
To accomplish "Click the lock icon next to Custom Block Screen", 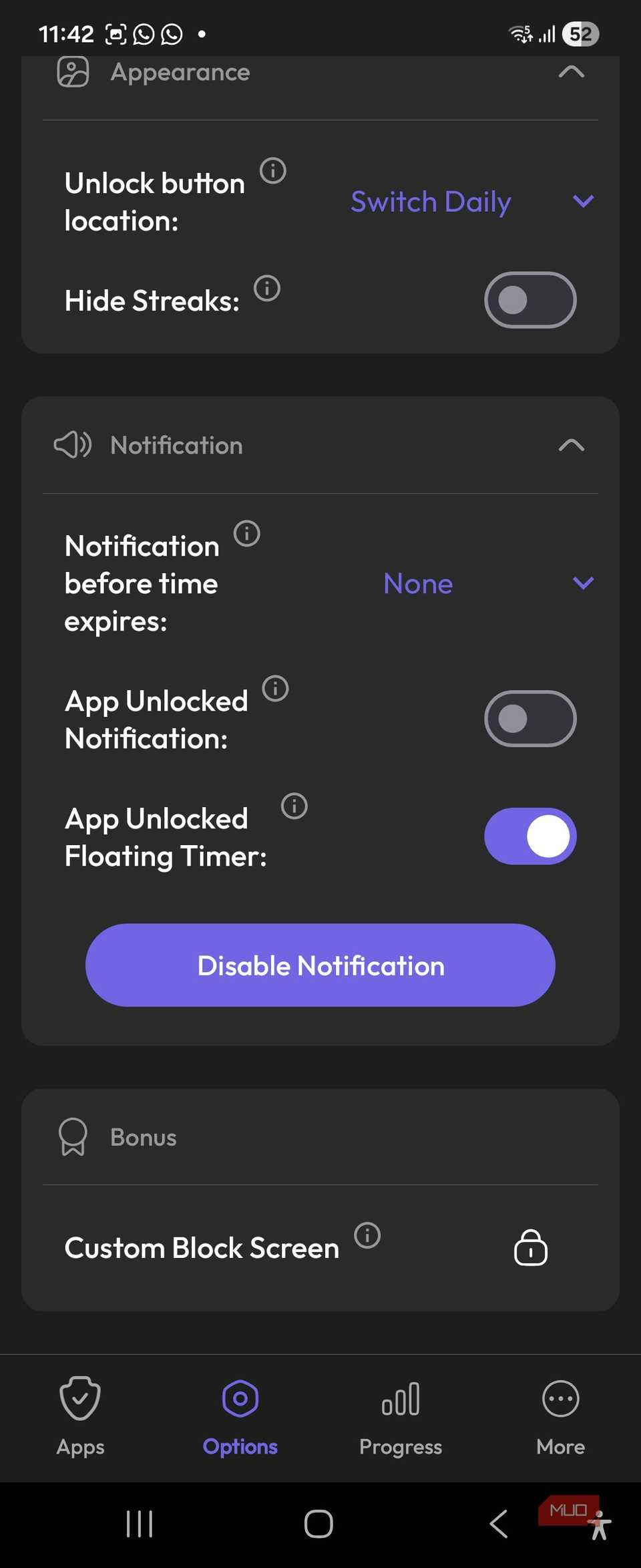I will (529, 1248).
